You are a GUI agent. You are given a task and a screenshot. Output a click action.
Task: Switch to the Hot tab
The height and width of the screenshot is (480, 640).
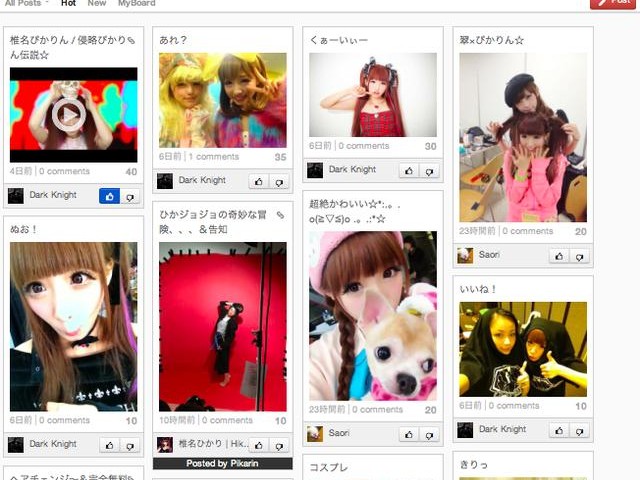(x=68, y=4)
